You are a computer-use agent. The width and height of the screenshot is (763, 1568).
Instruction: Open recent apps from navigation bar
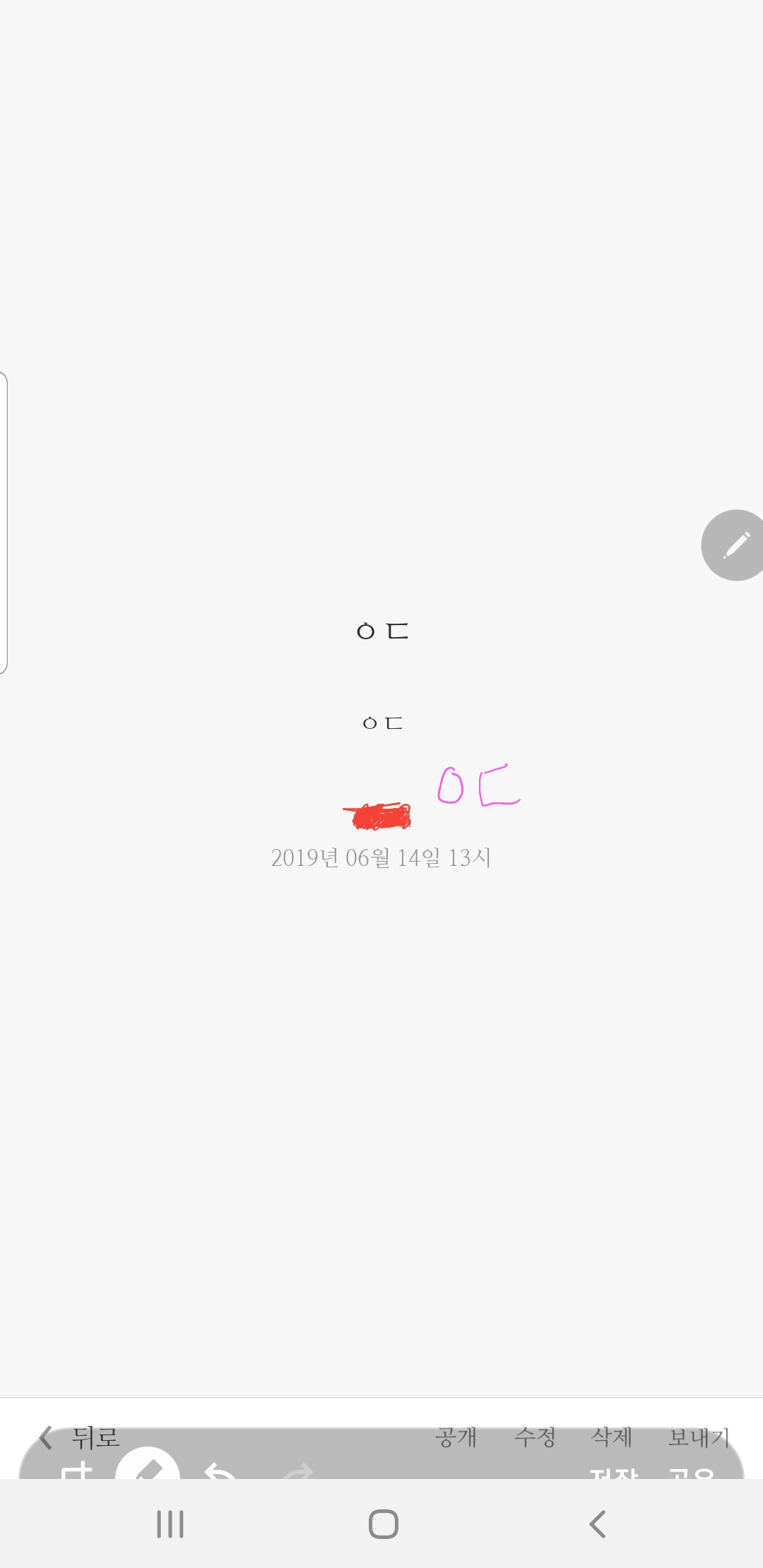(x=170, y=1524)
